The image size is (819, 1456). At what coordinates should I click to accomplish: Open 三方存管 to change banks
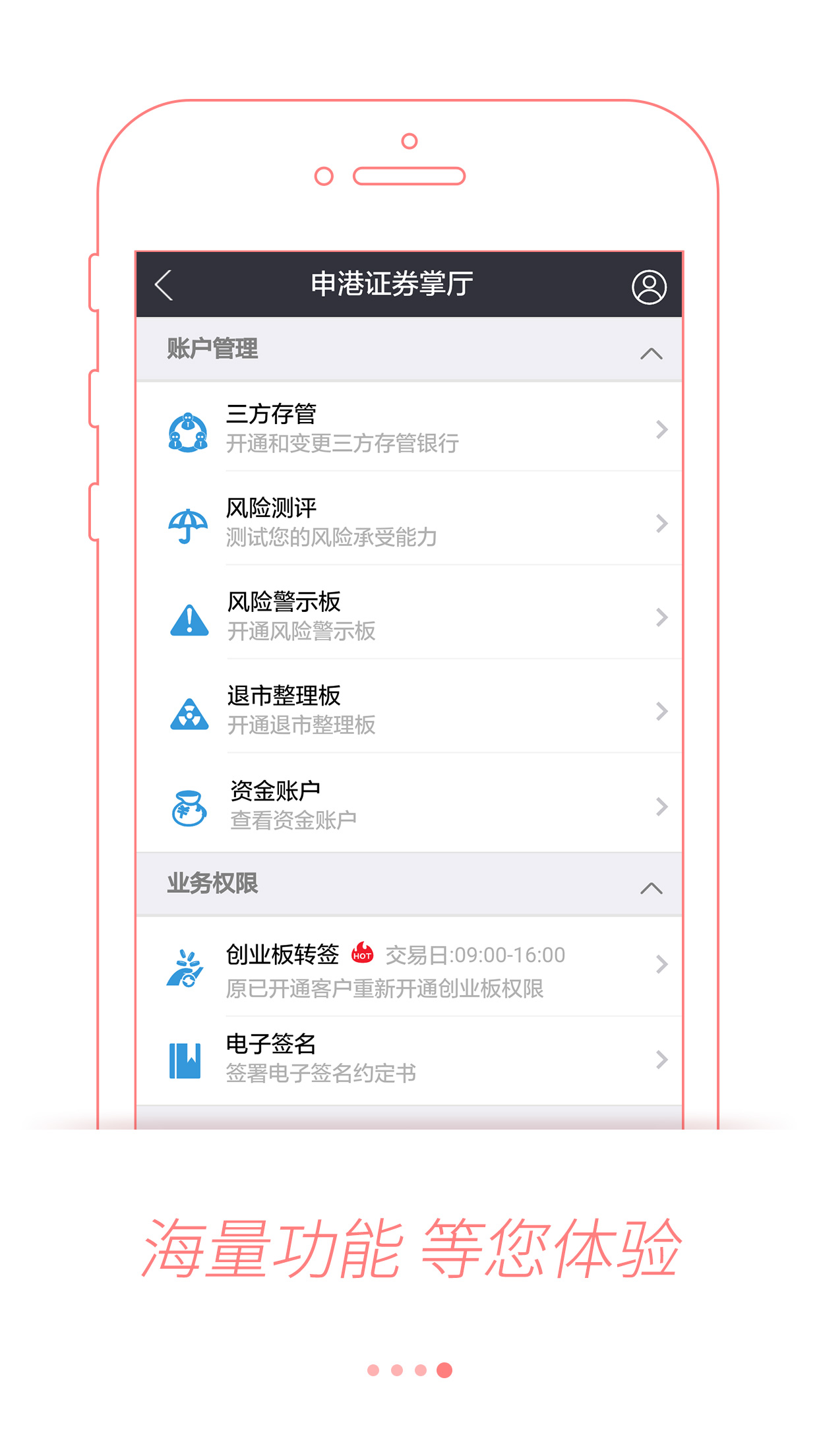point(343,429)
